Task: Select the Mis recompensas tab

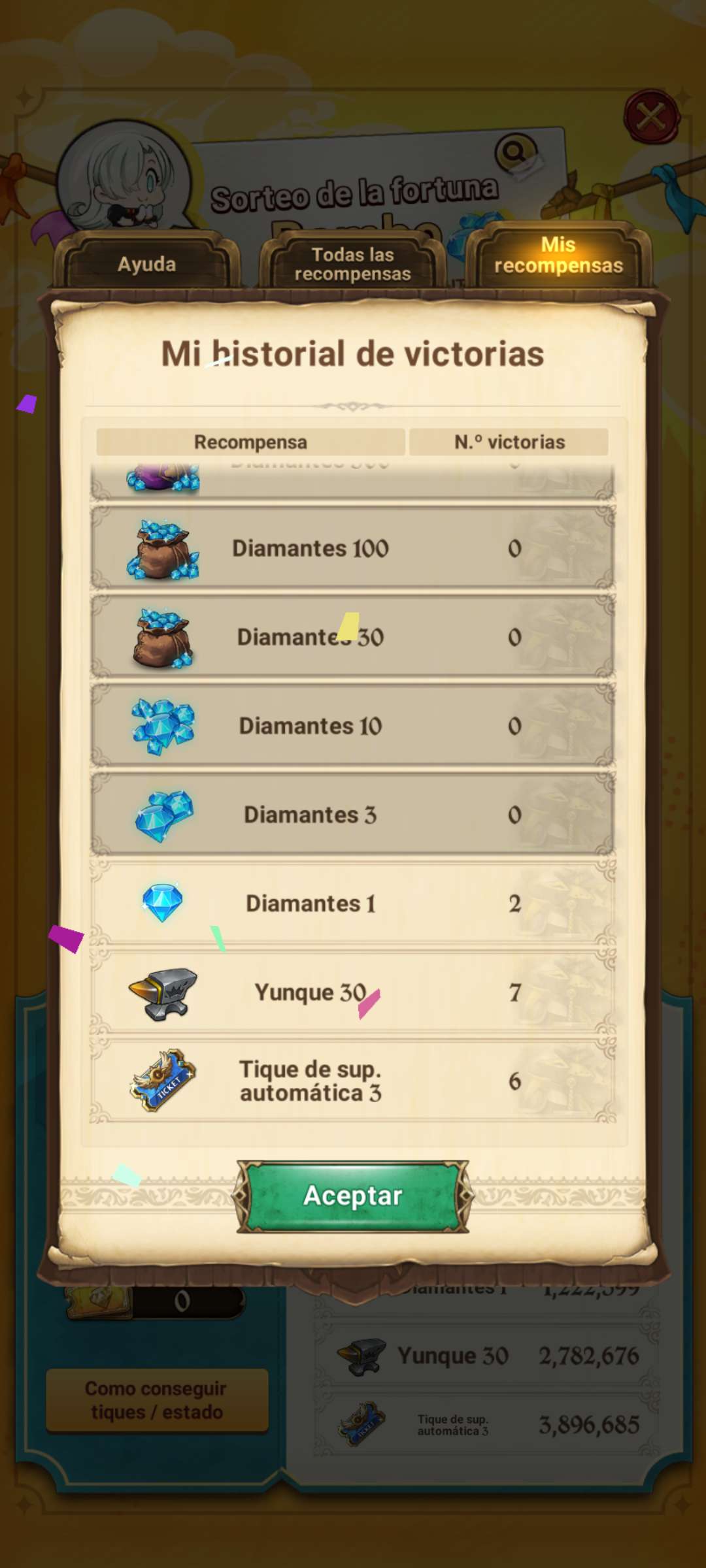Action: 558,256
